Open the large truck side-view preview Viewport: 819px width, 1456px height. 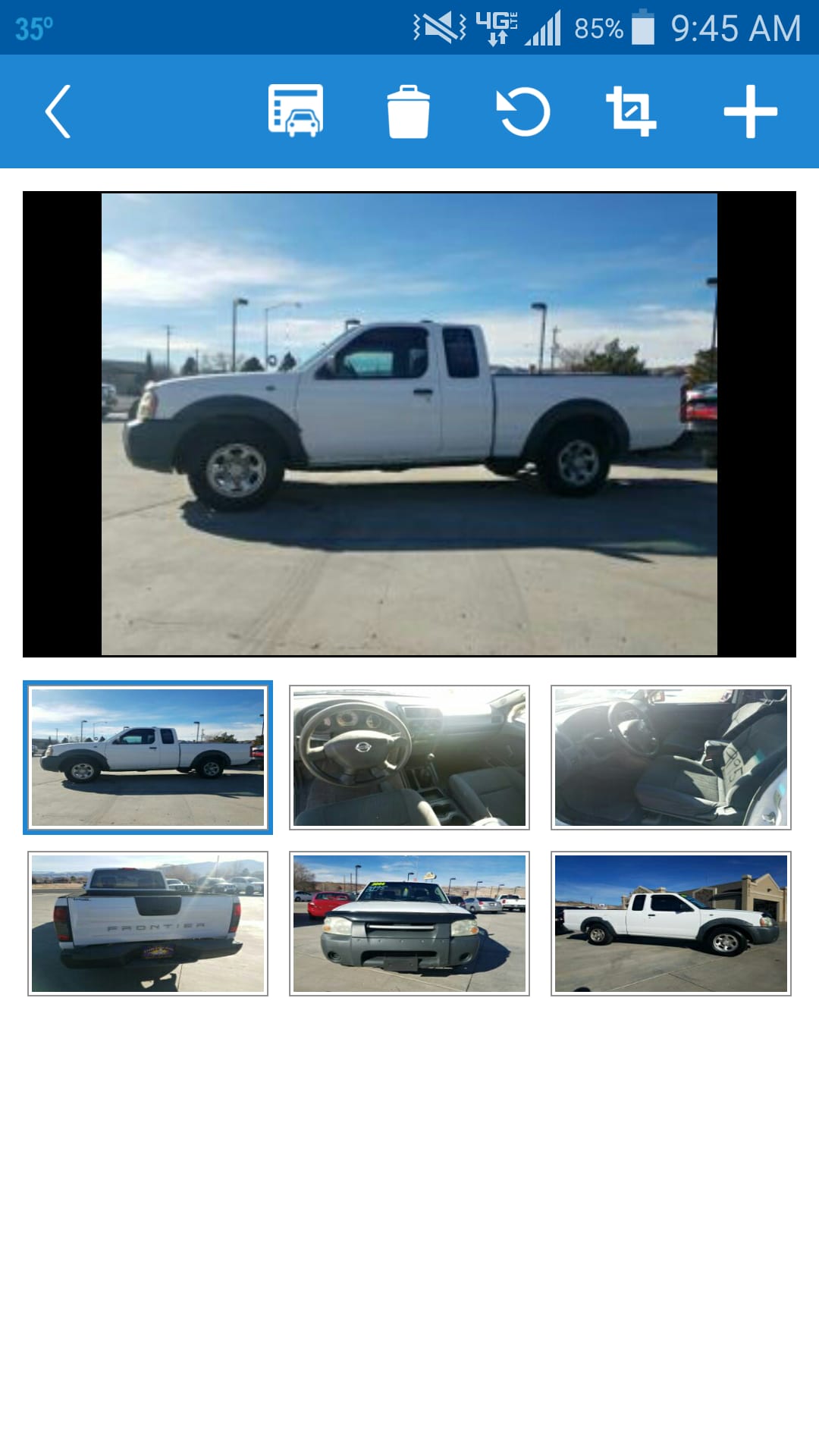coord(409,424)
